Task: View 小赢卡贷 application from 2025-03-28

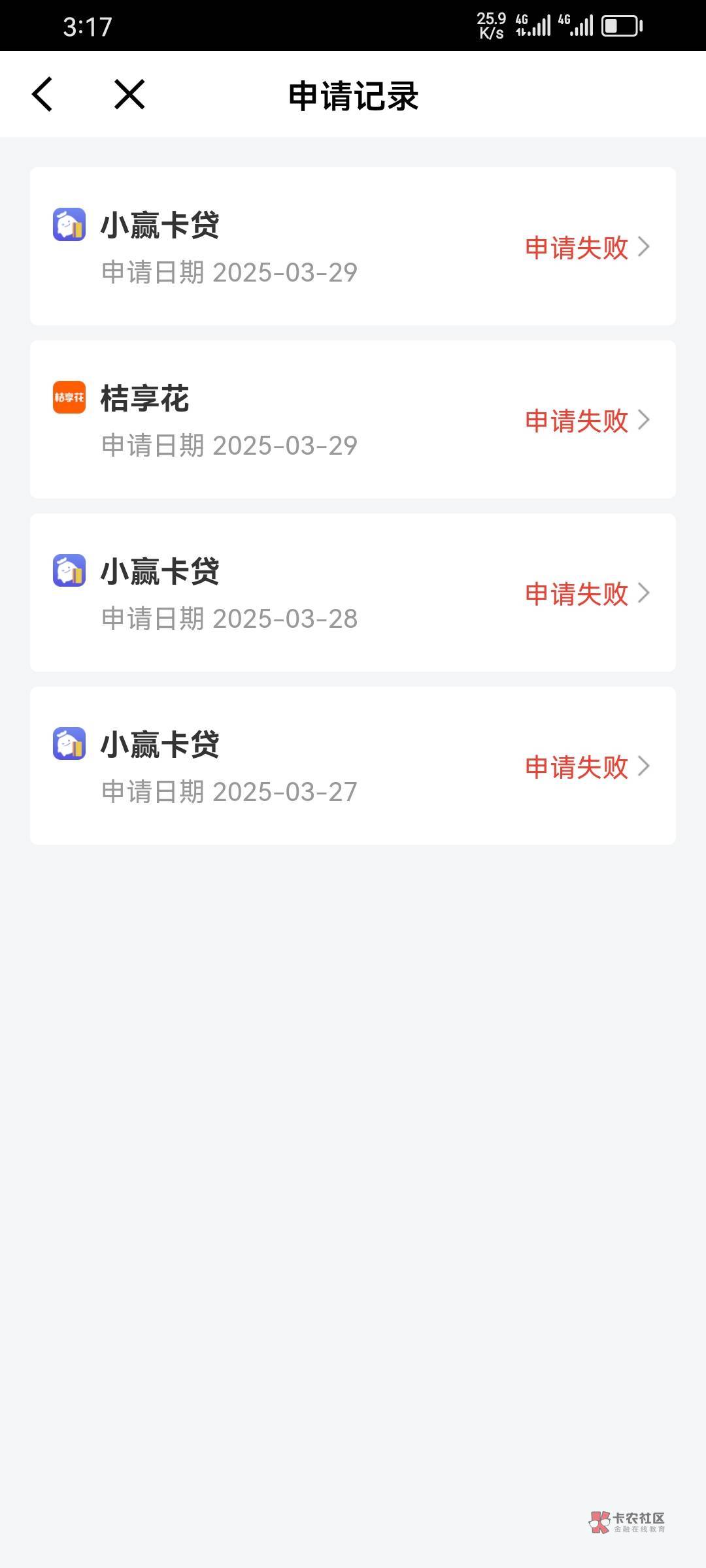Action: pos(353,593)
